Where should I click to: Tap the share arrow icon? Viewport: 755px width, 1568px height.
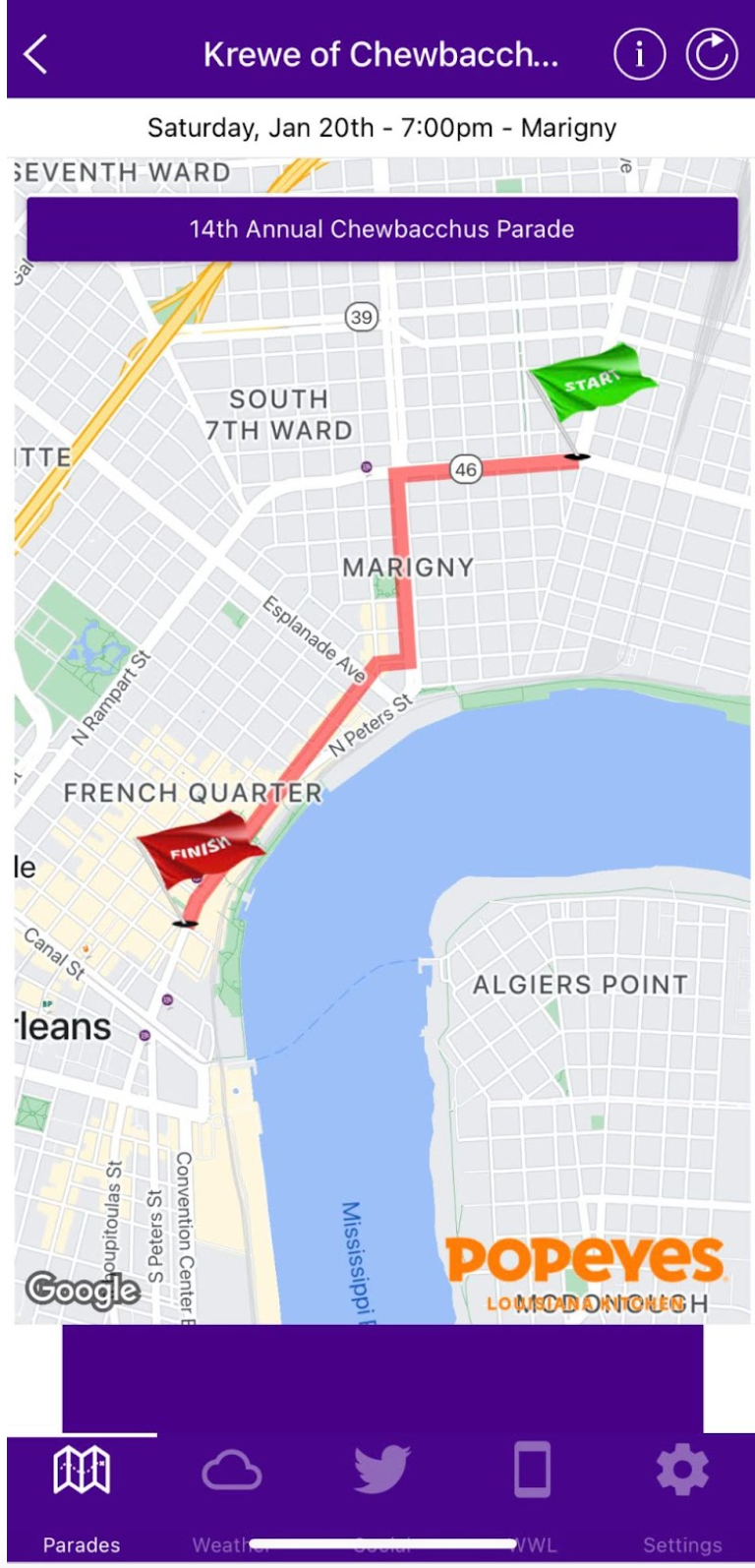[x=711, y=55]
